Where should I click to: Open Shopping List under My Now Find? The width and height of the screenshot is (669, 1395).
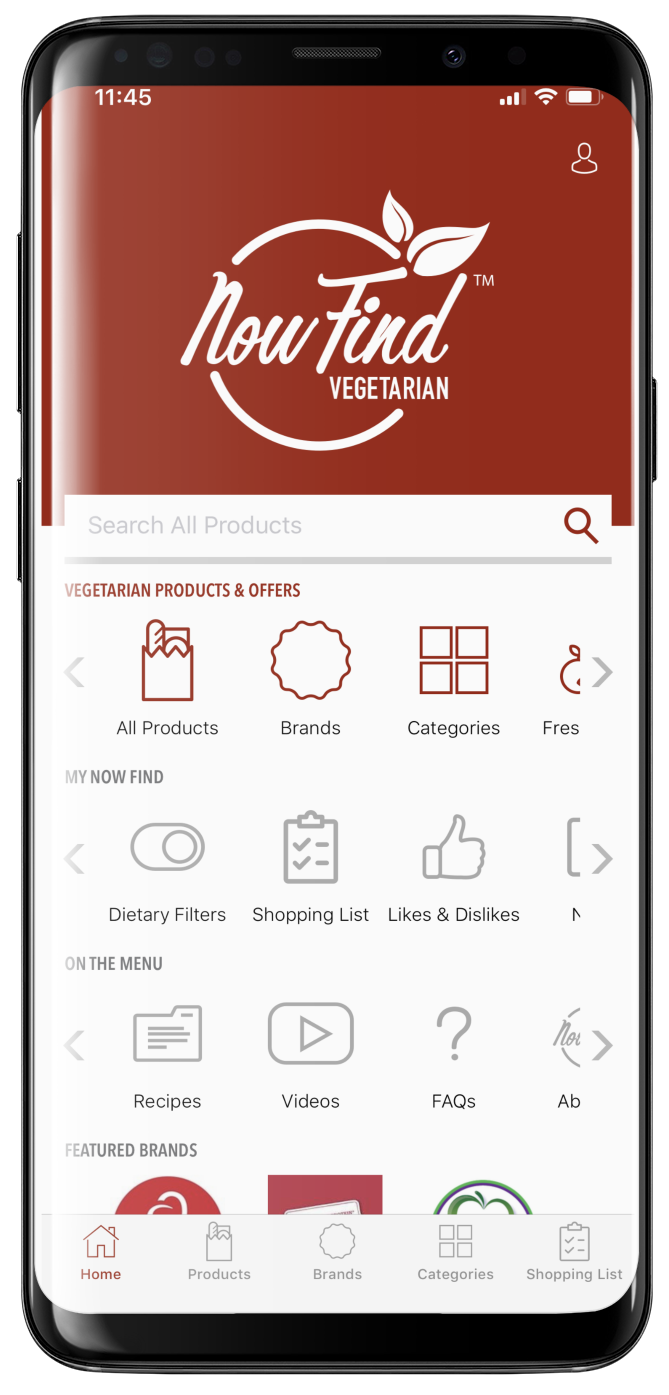pyautogui.click(x=310, y=865)
